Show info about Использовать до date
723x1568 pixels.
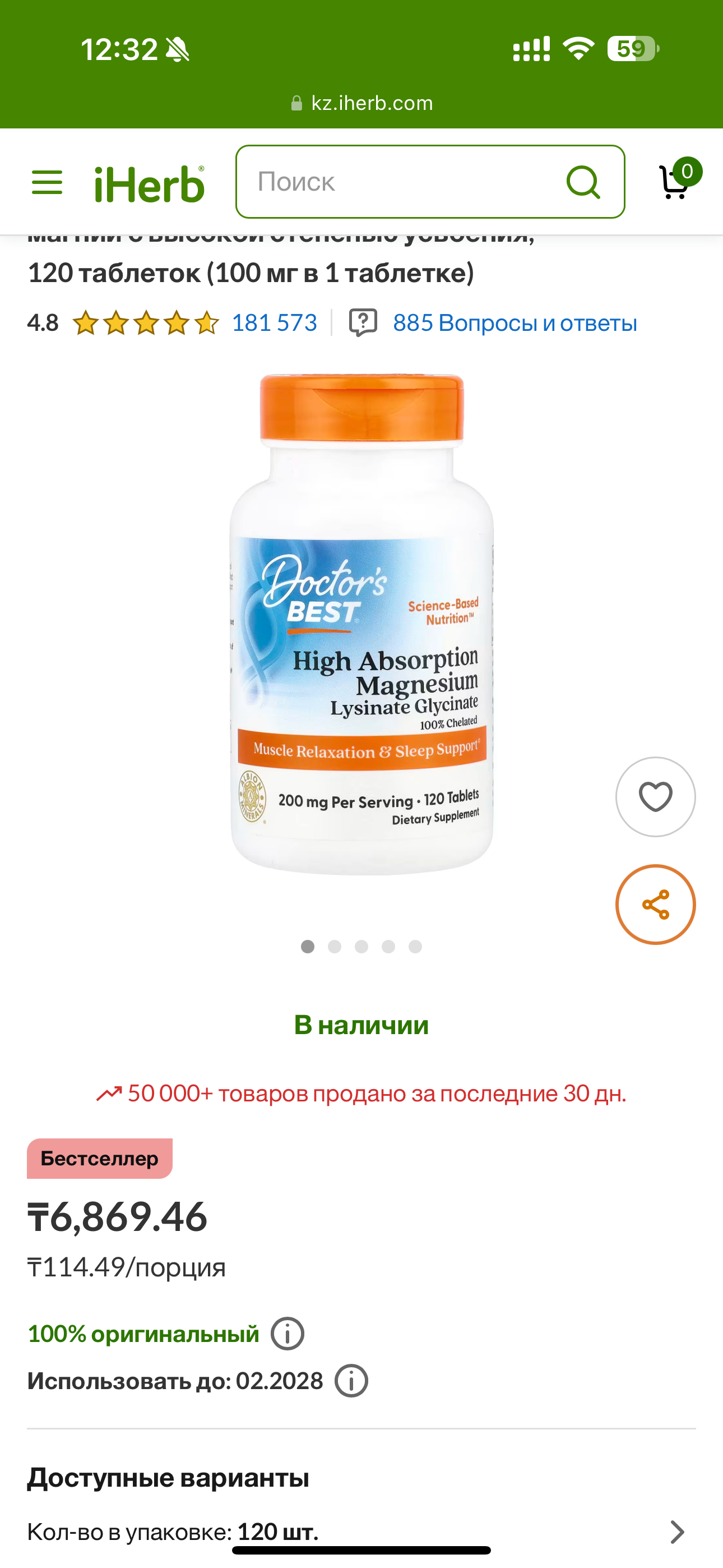tap(351, 1381)
